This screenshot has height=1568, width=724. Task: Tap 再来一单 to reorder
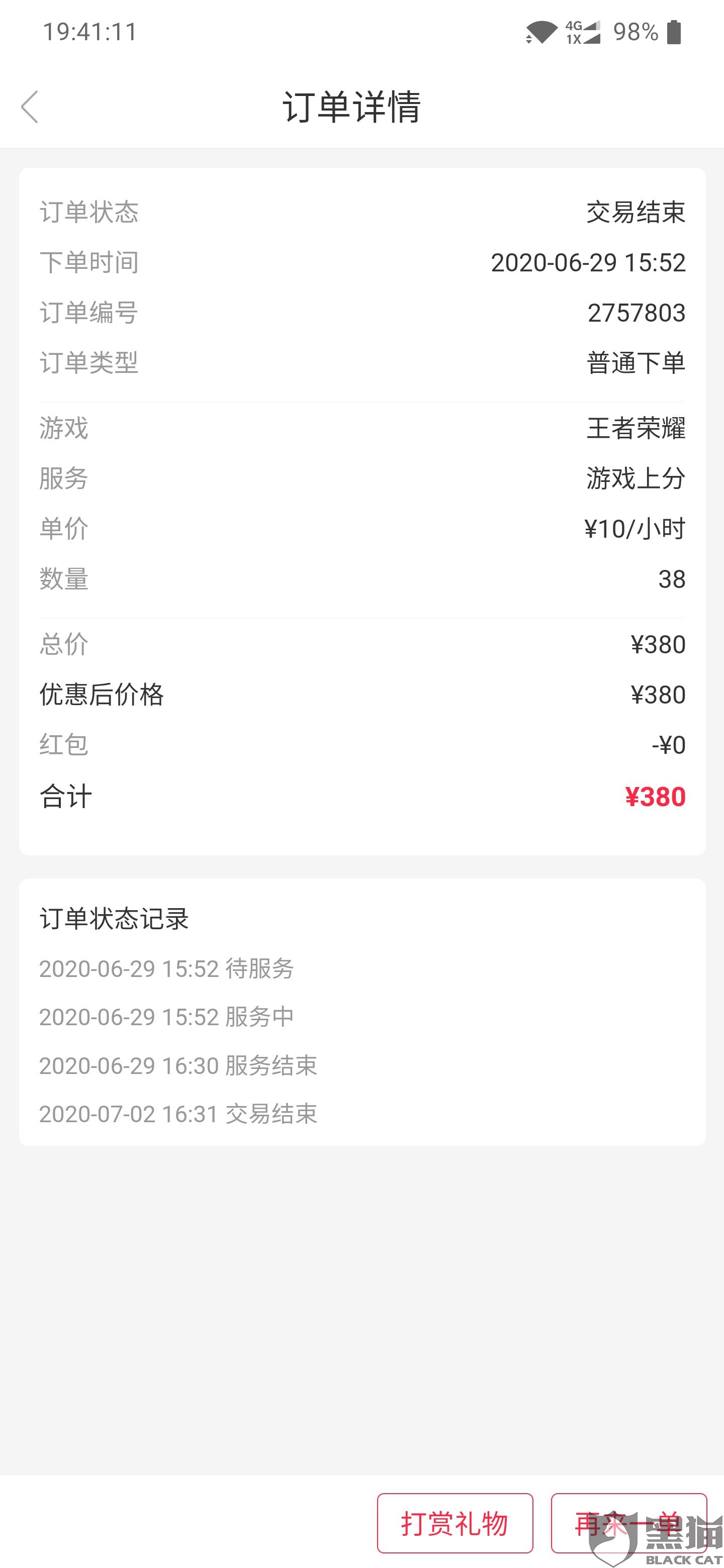coord(628,1523)
